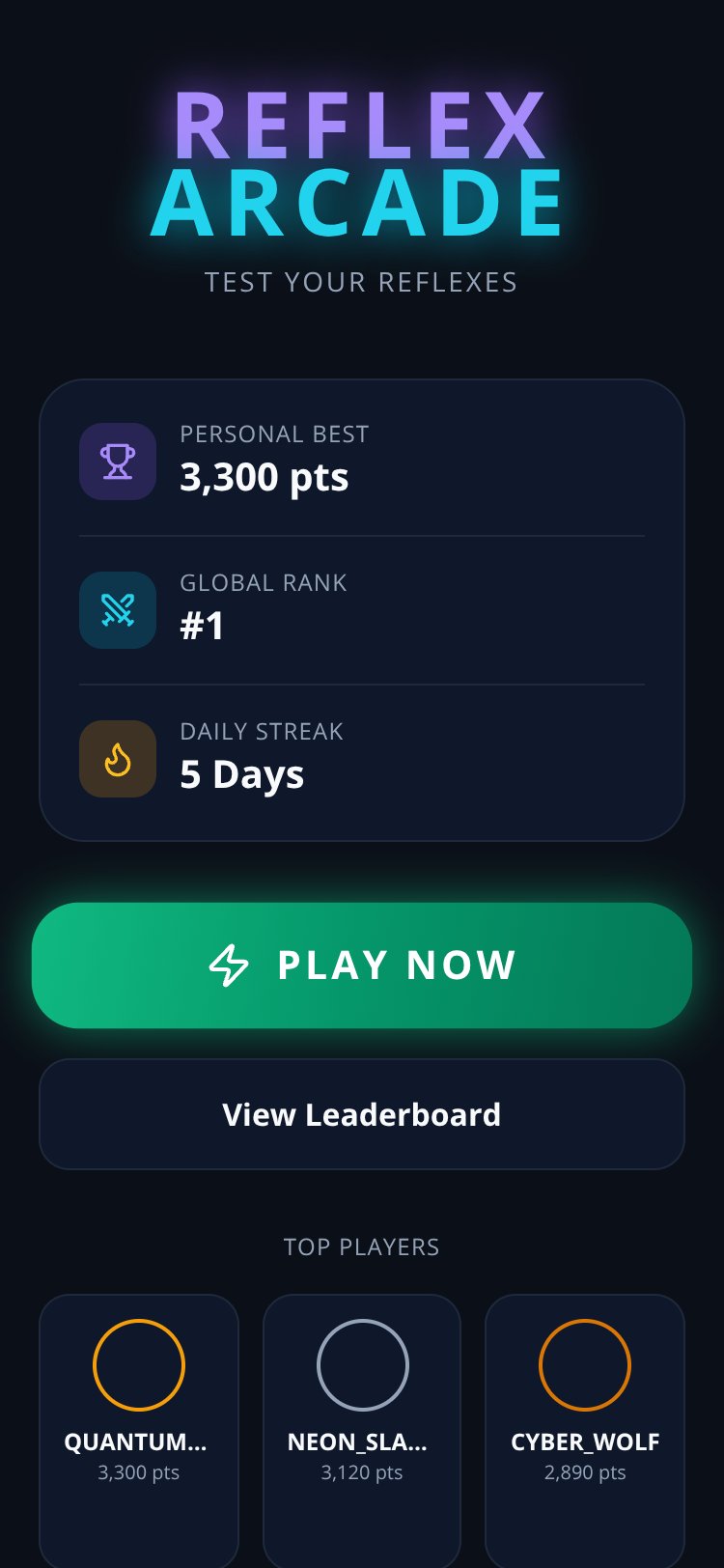
Task: Open the View Leaderboard button
Action: click(362, 1114)
